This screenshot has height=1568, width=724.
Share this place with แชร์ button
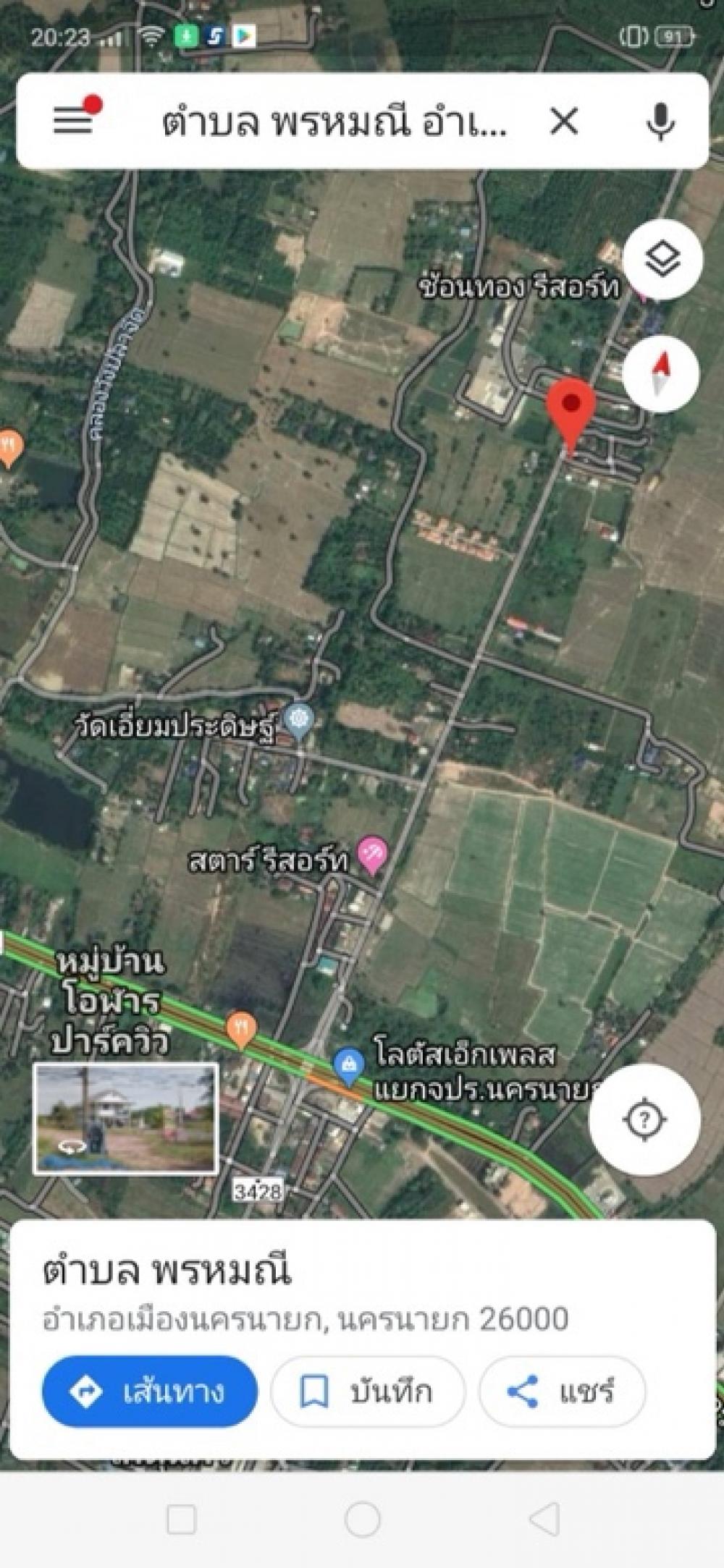tap(562, 1391)
